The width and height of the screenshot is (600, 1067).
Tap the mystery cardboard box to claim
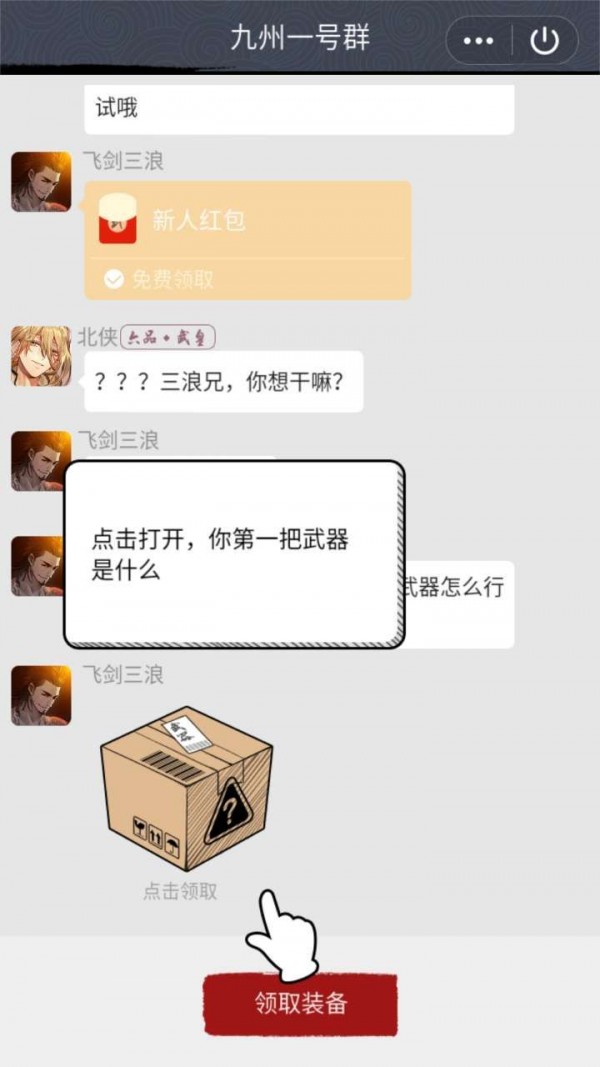[x=186, y=788]
